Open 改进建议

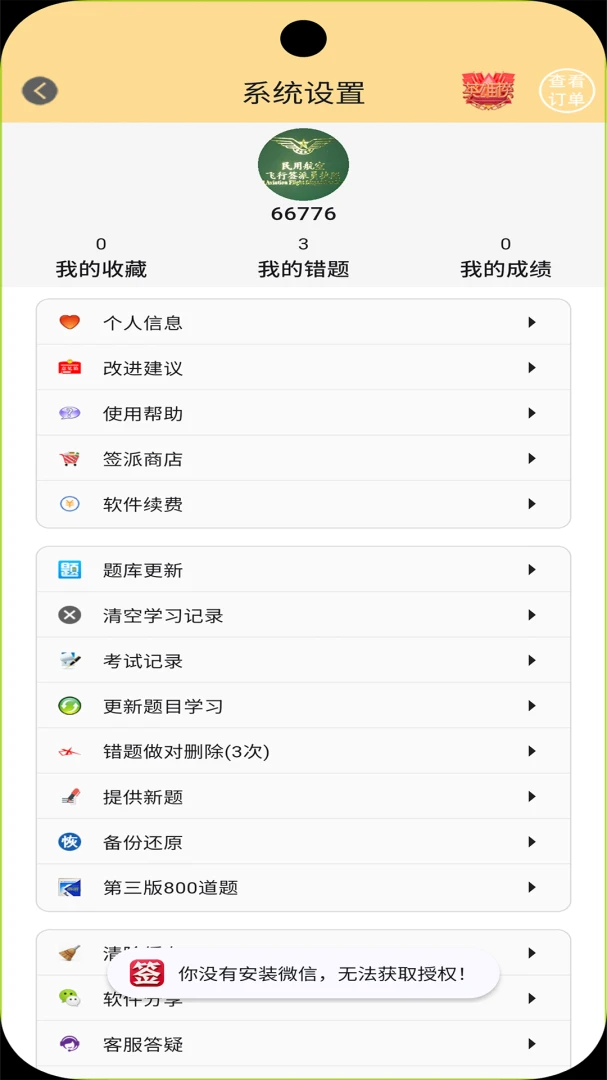click(x=303, y=368)
